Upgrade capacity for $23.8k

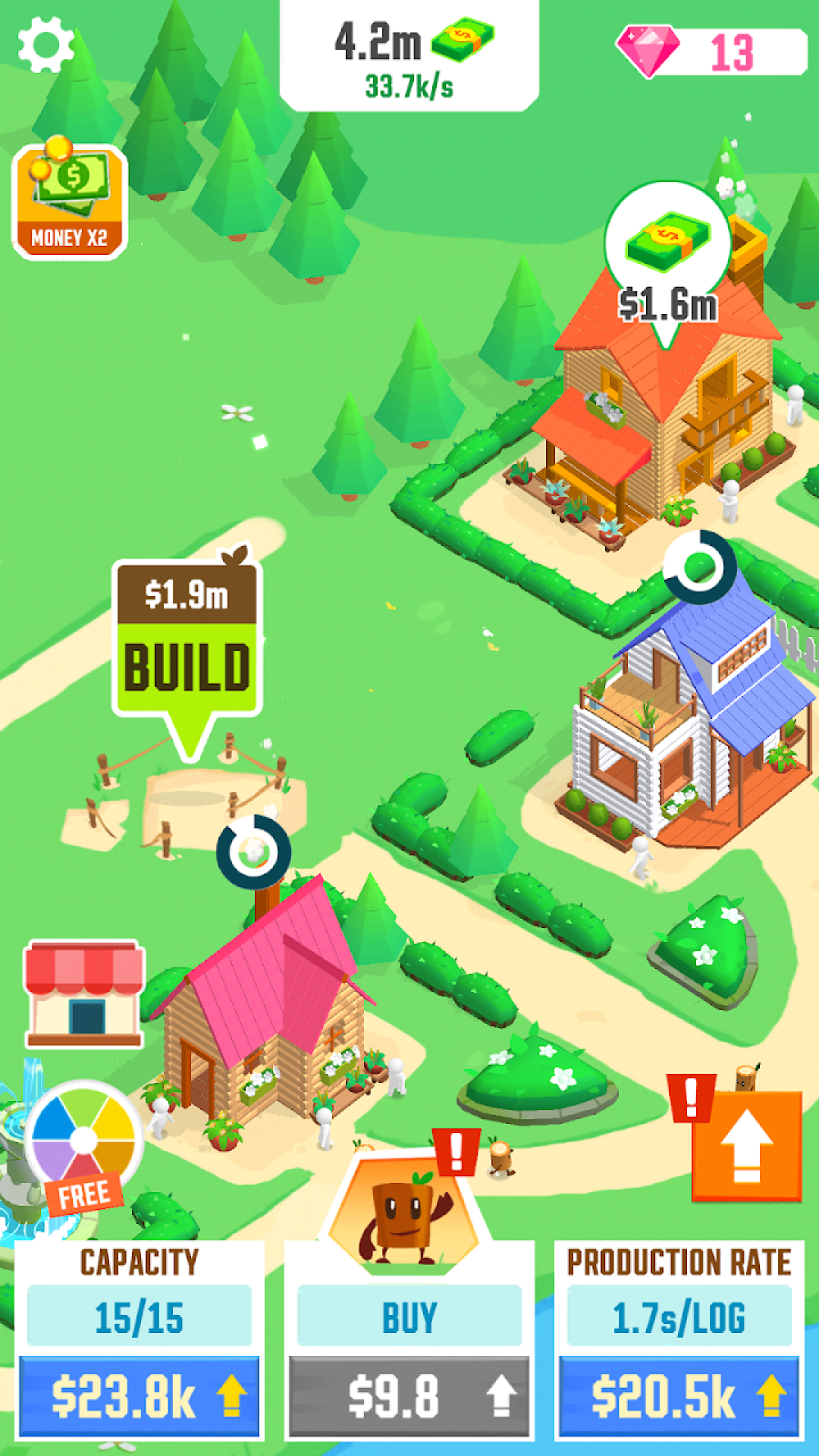point(140,1397)
